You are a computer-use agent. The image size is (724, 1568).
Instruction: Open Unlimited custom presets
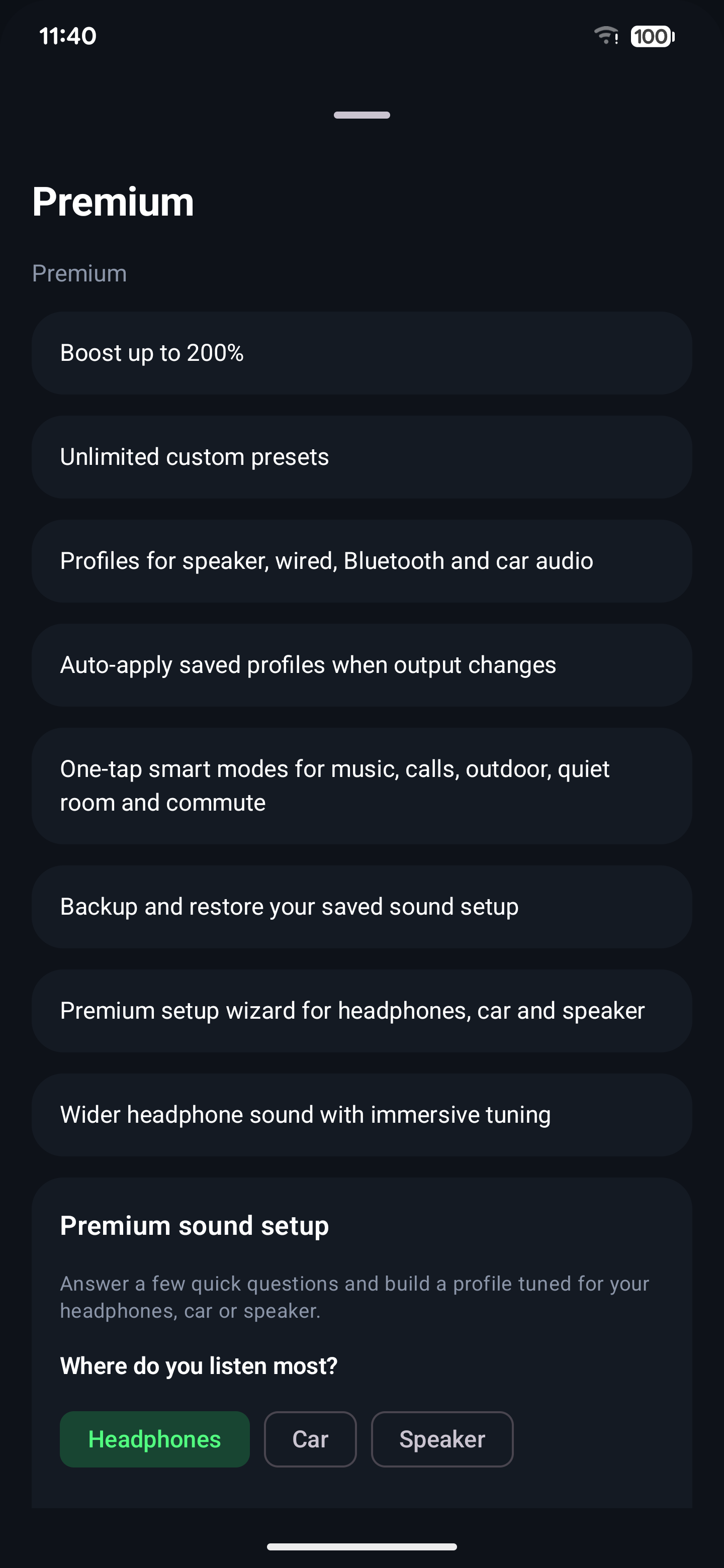click(x=361, y=456)
